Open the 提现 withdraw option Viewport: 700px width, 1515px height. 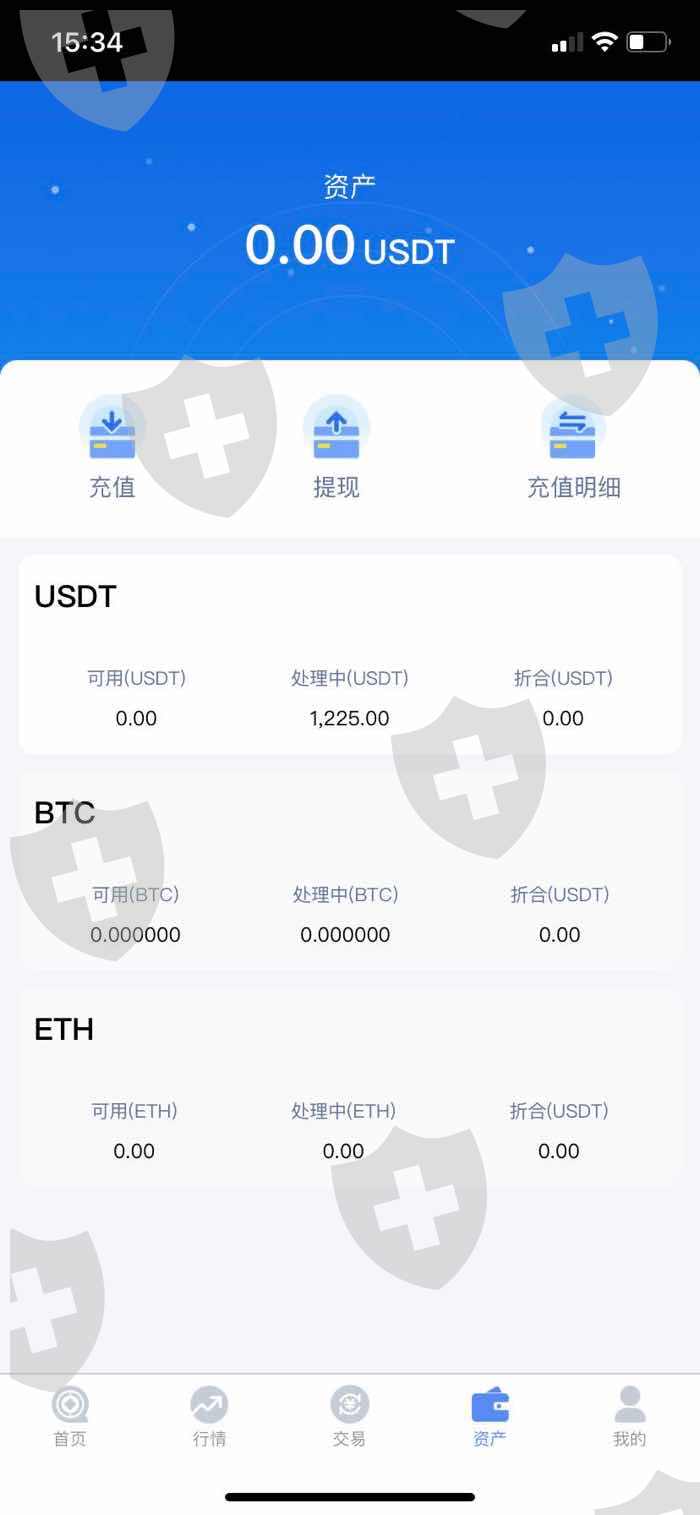tap(336, 448)
